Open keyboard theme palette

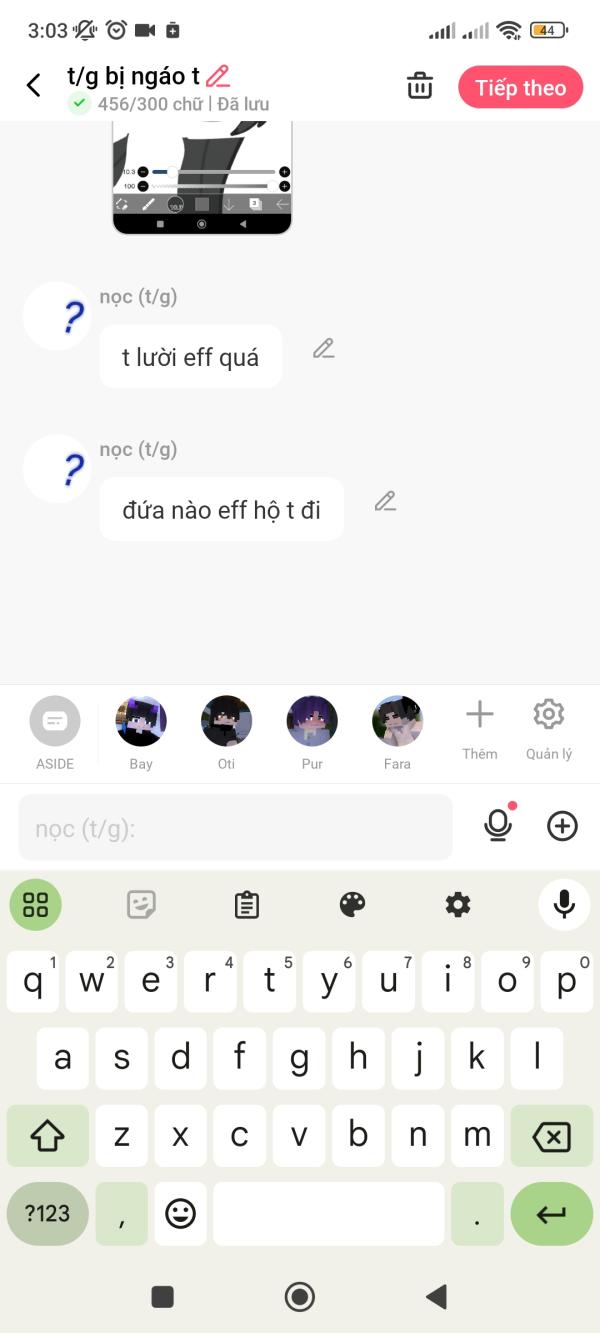pos(352,905)
